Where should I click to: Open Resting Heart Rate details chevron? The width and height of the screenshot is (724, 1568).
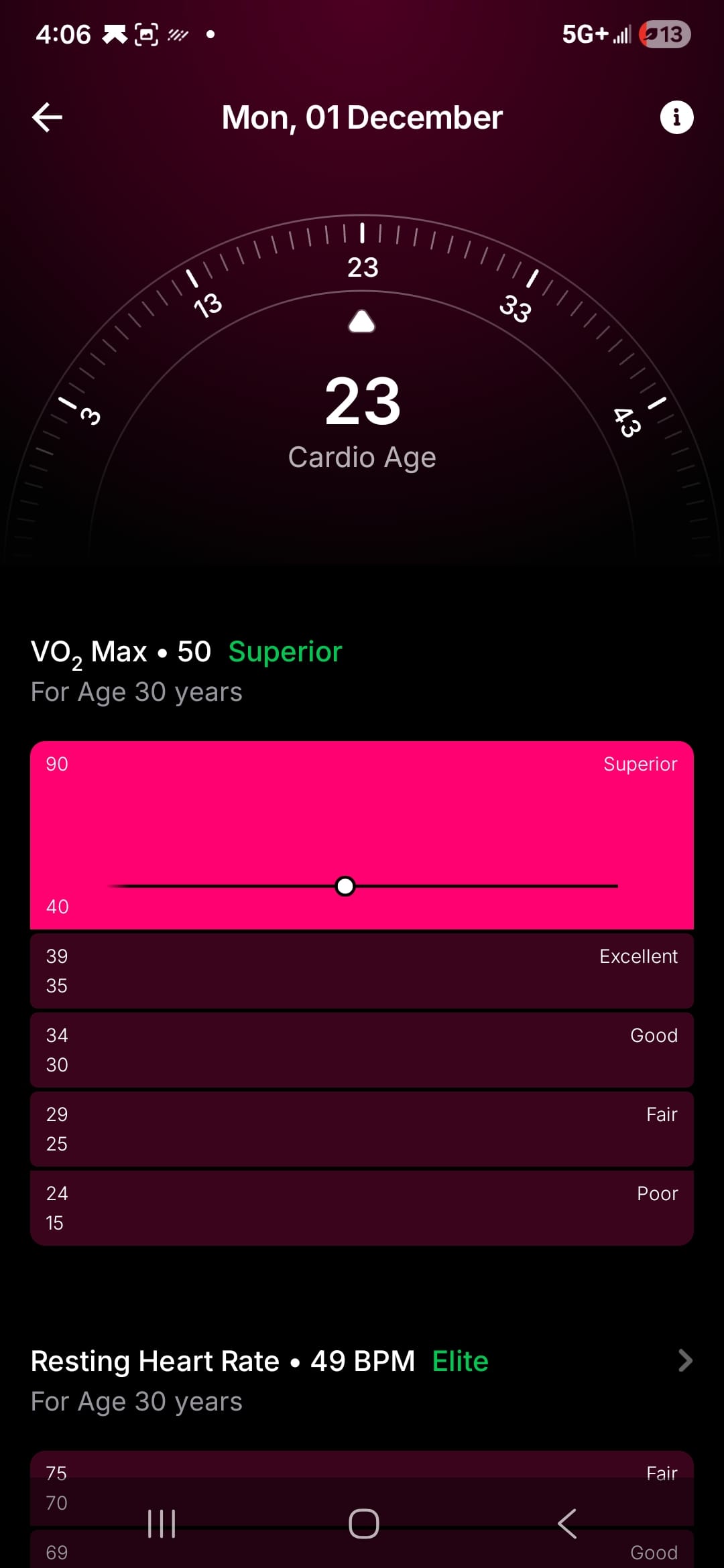tap(684, 1360)
